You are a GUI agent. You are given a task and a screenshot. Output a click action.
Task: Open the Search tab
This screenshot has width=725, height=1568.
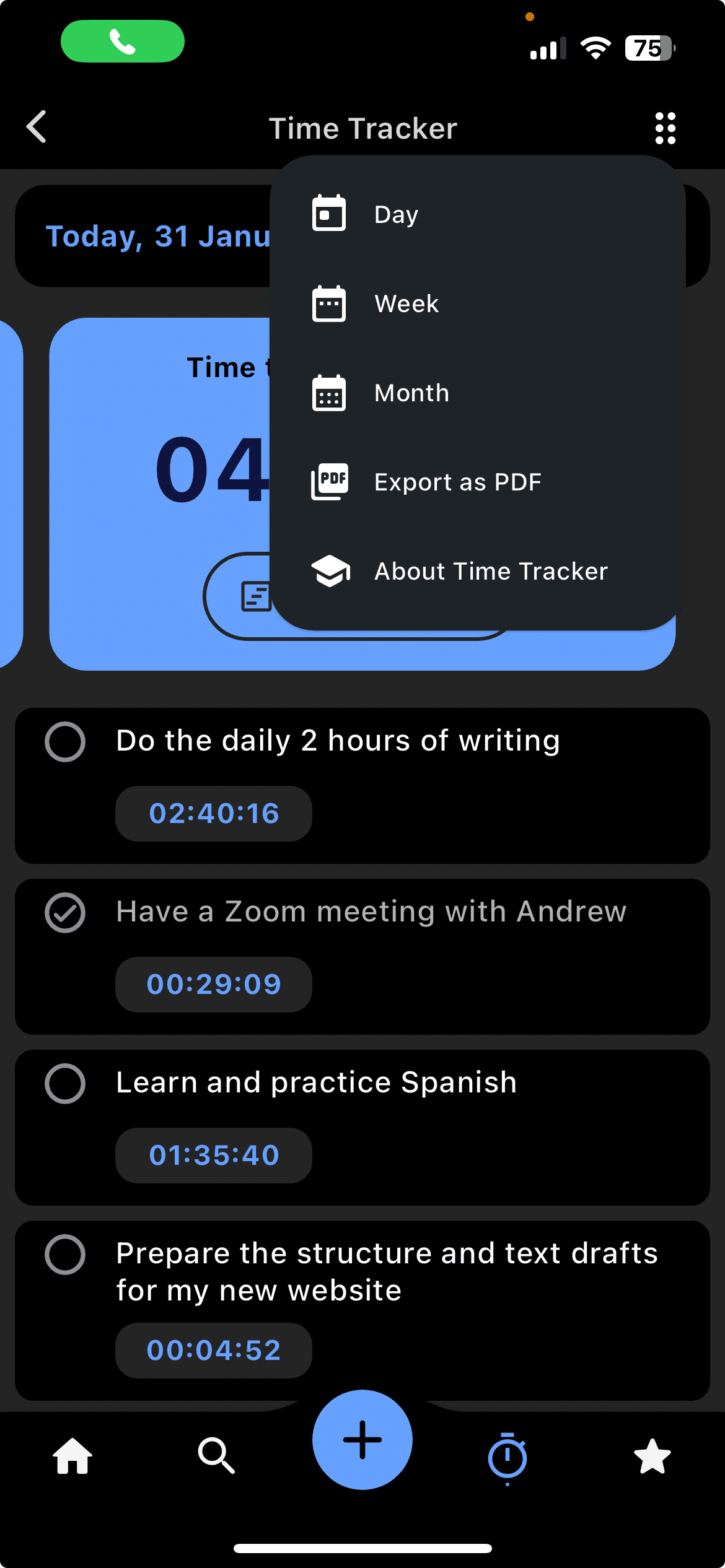[216, 1455]
